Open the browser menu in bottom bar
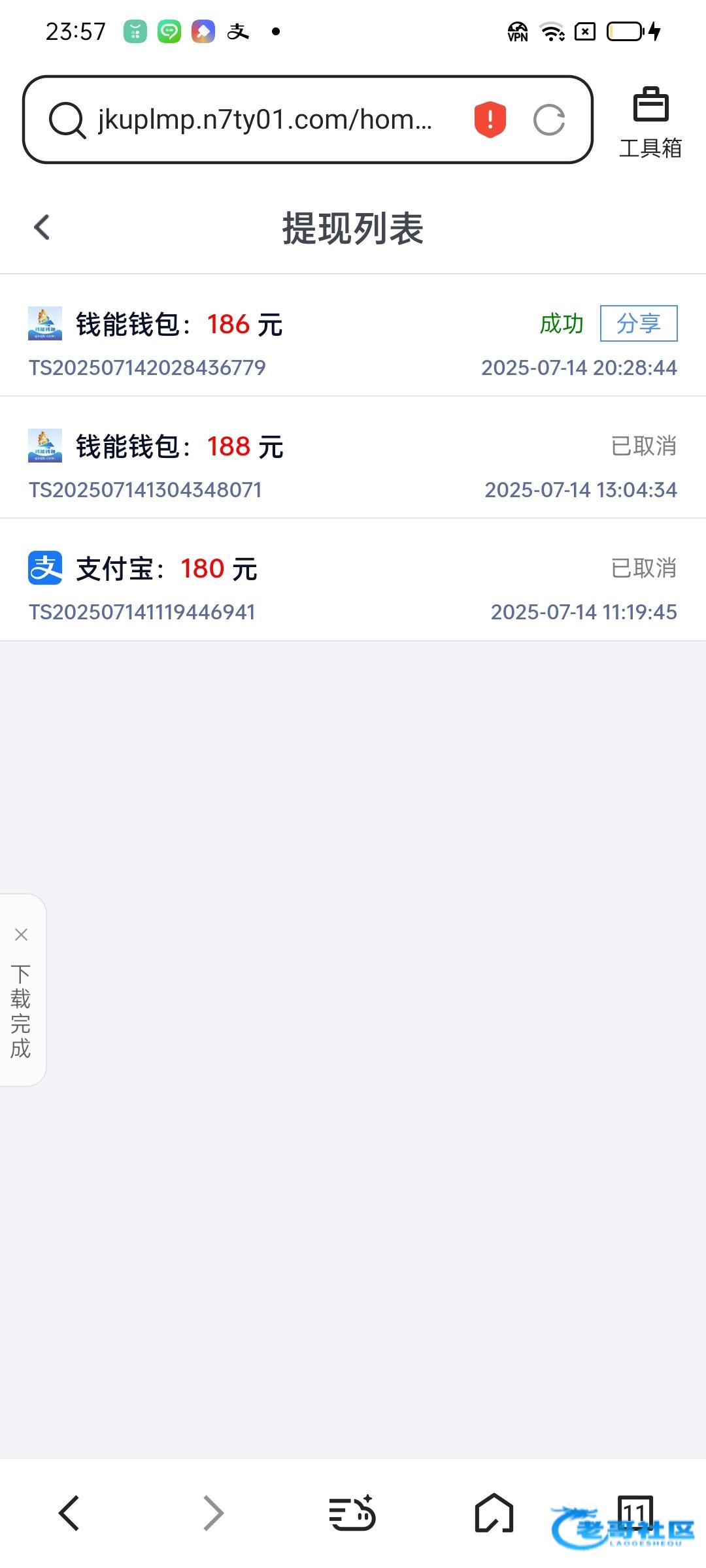706x1568 pixels. coord(352,1513)
